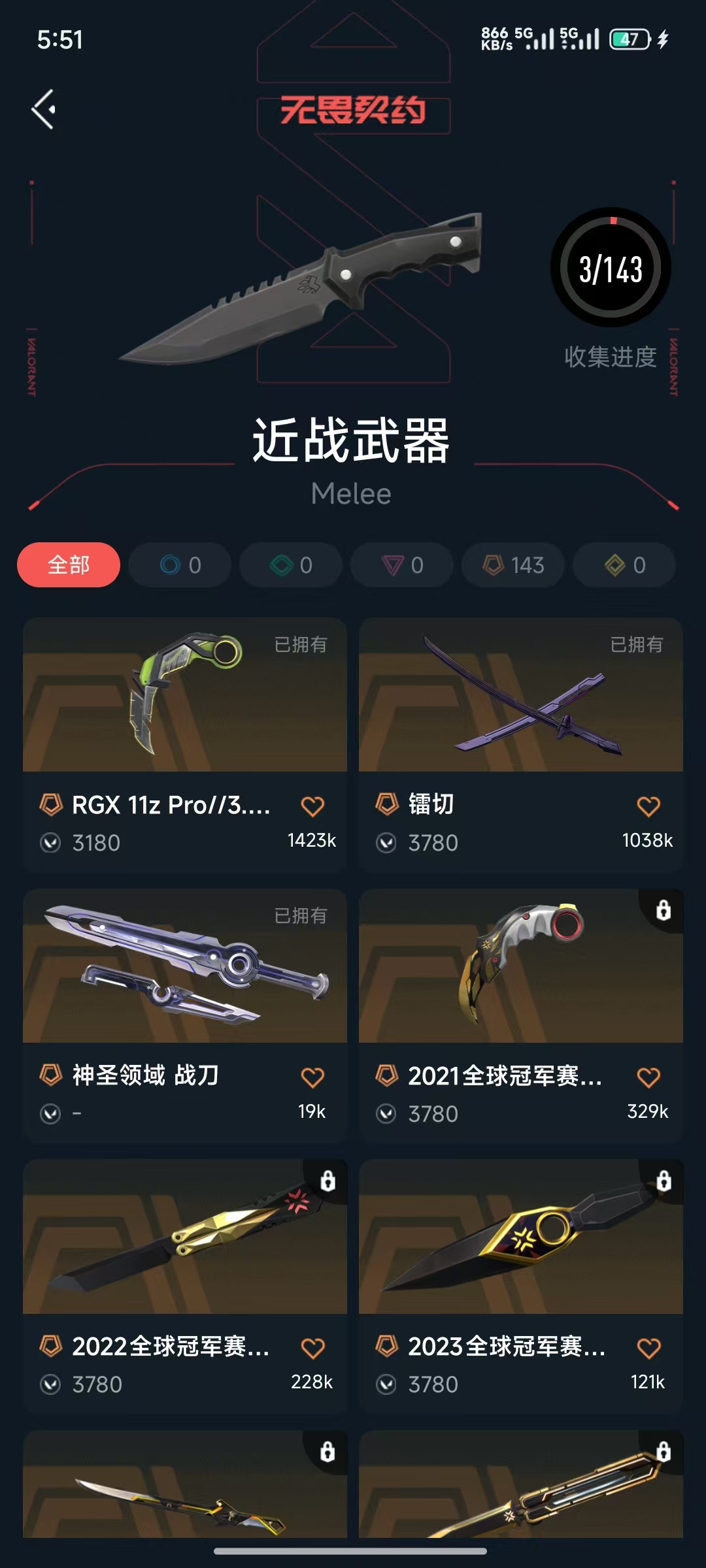Filter by the green diamond rarity chip

[291, 565]
